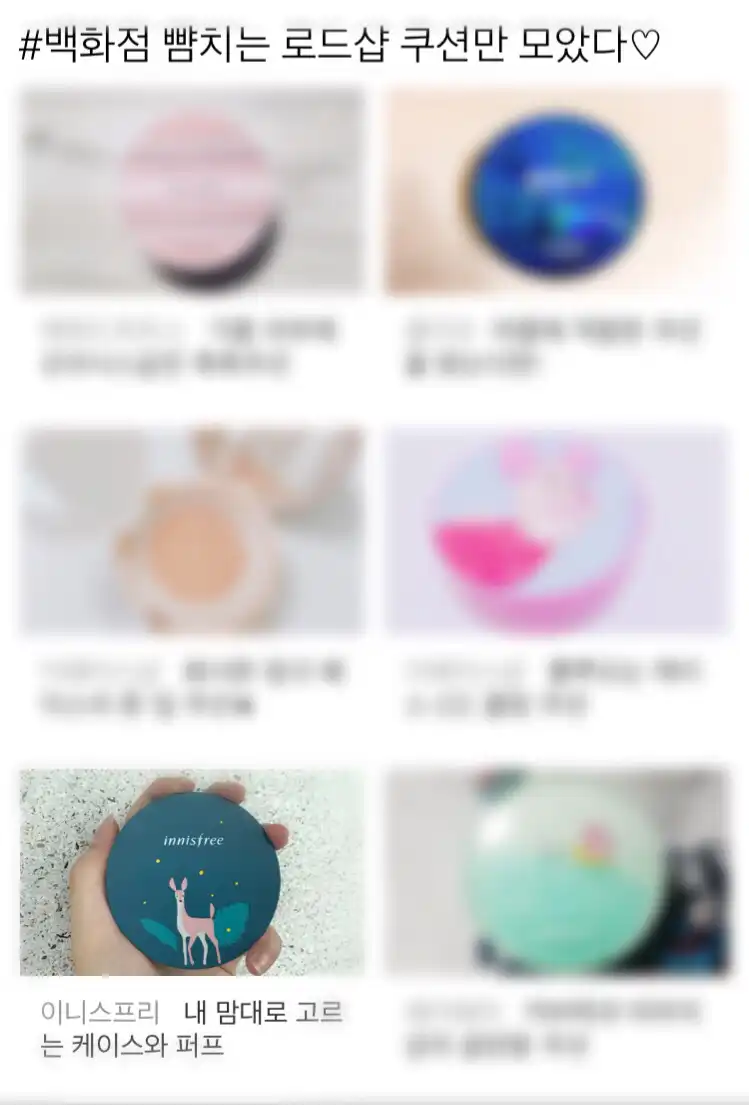Open the innisfree deer cushion card
Viewport: 749px width, 1105px height.
tap(191, 873)
